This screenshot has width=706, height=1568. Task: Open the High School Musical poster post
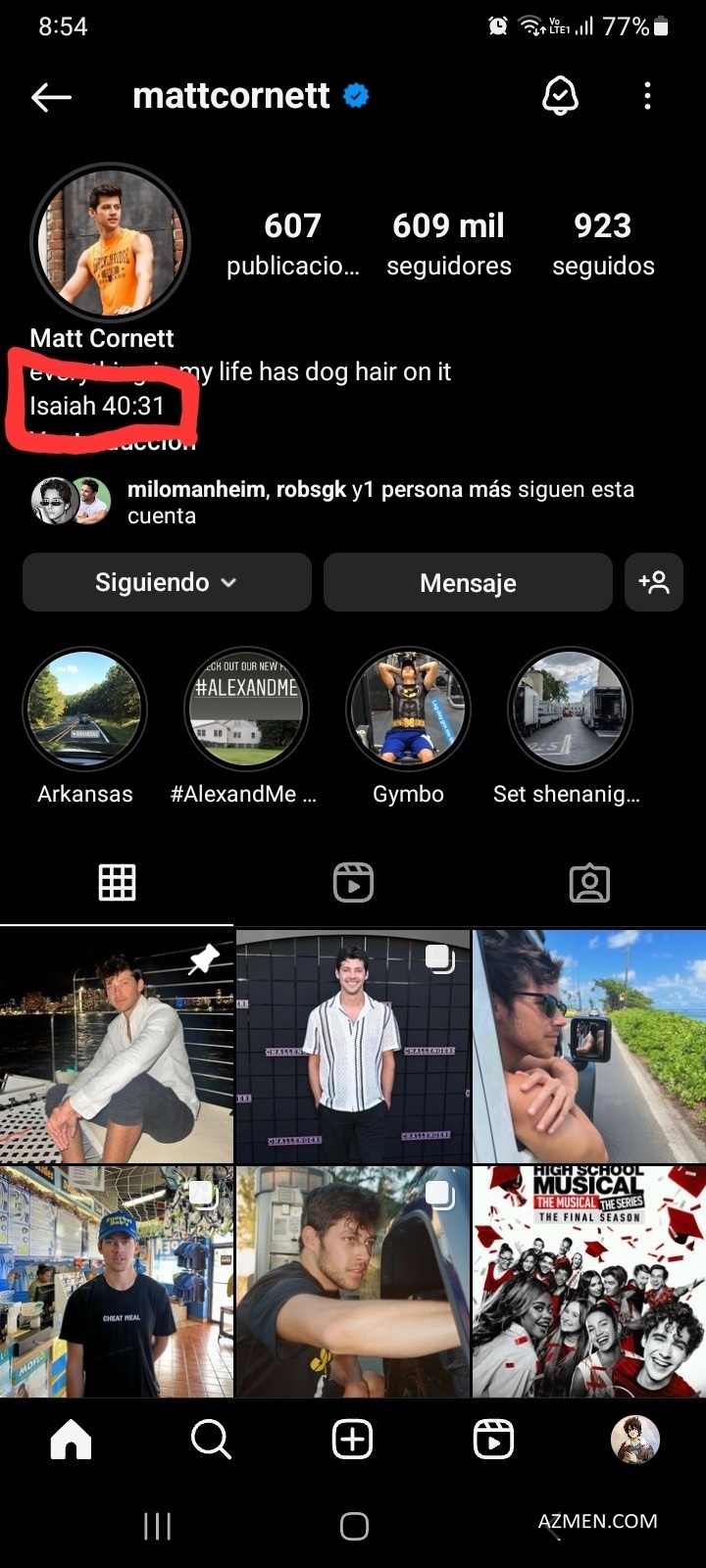click(x=588, y=1281)
